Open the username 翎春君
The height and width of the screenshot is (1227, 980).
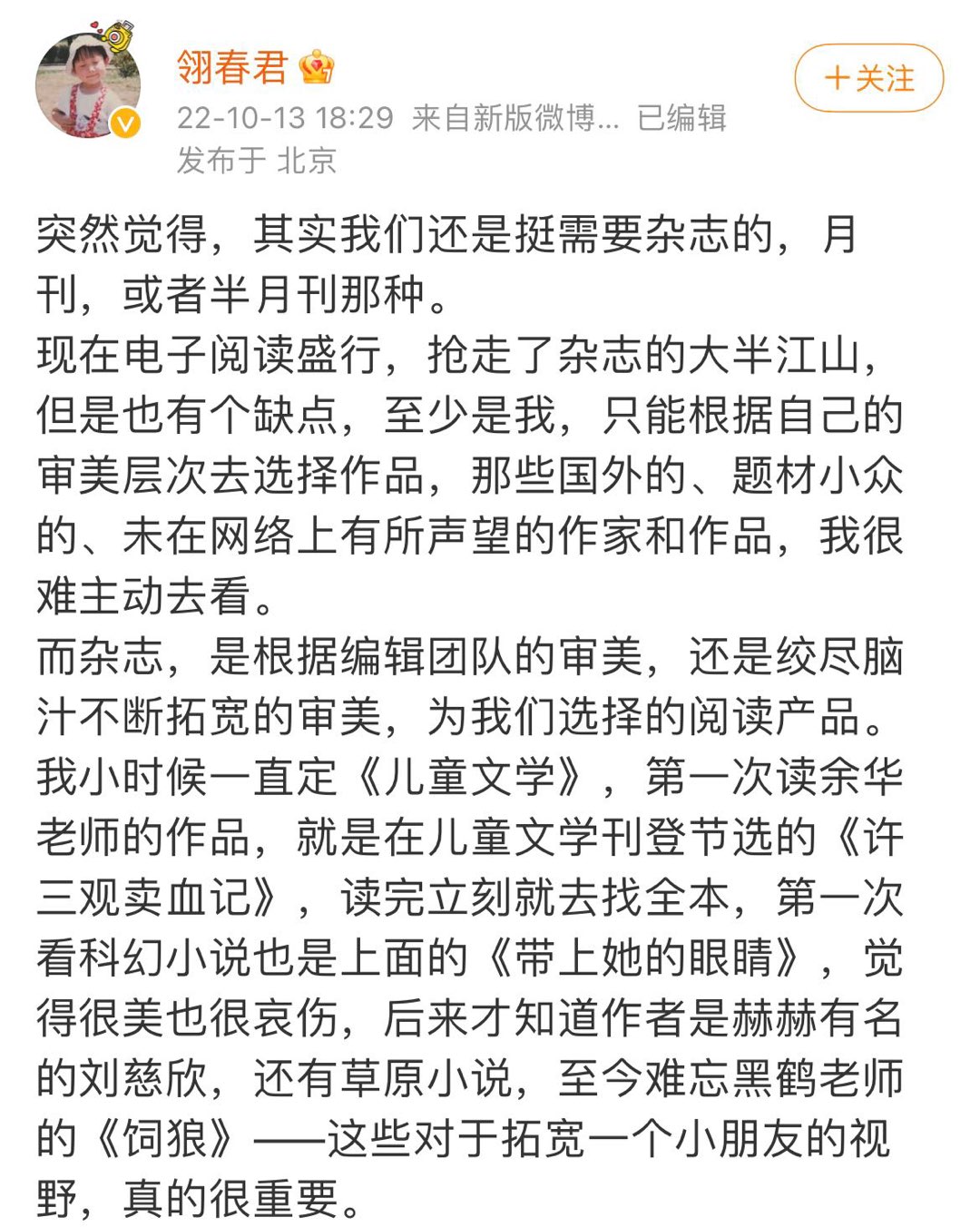232,67
